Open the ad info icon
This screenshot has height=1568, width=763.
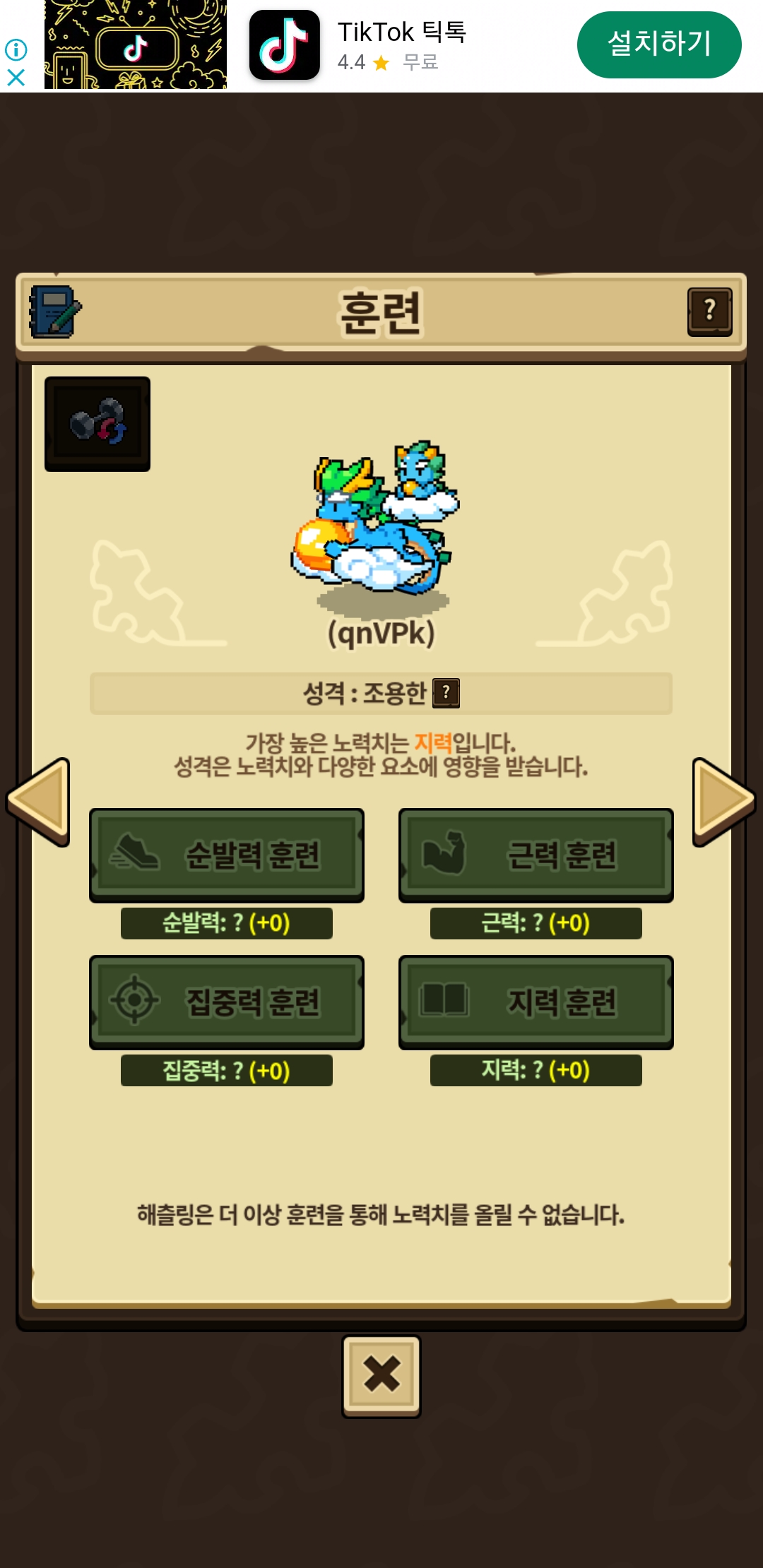click(16, 49)
